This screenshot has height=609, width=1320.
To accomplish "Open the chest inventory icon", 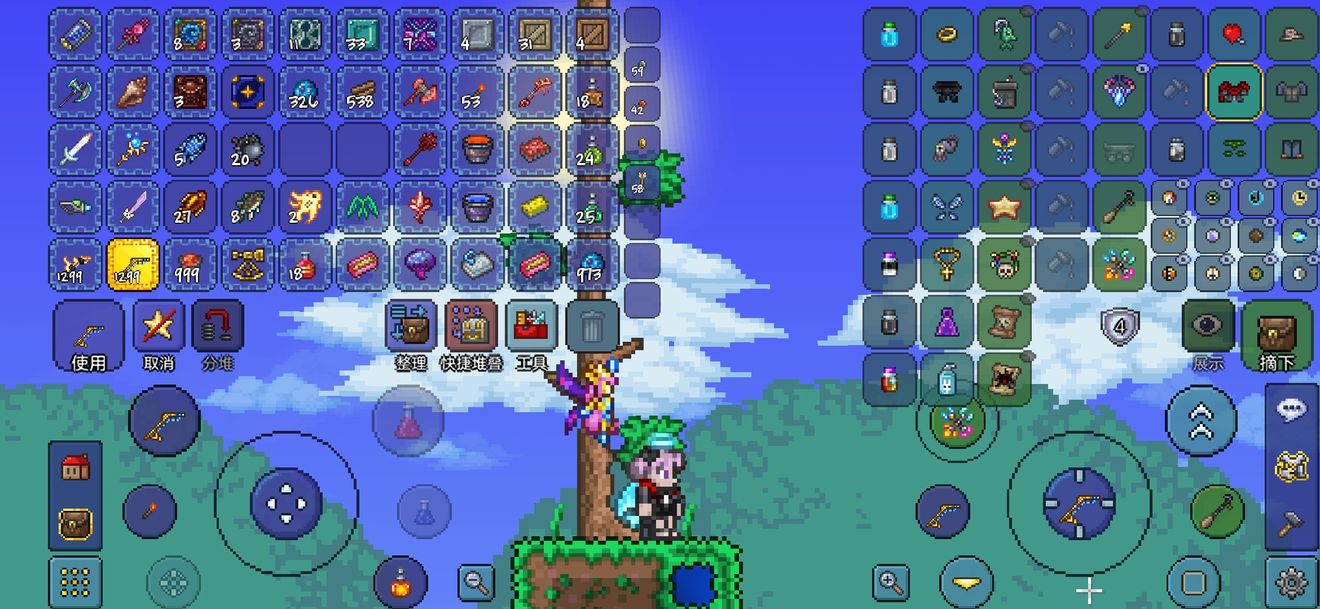I will [x=76, y=523].
